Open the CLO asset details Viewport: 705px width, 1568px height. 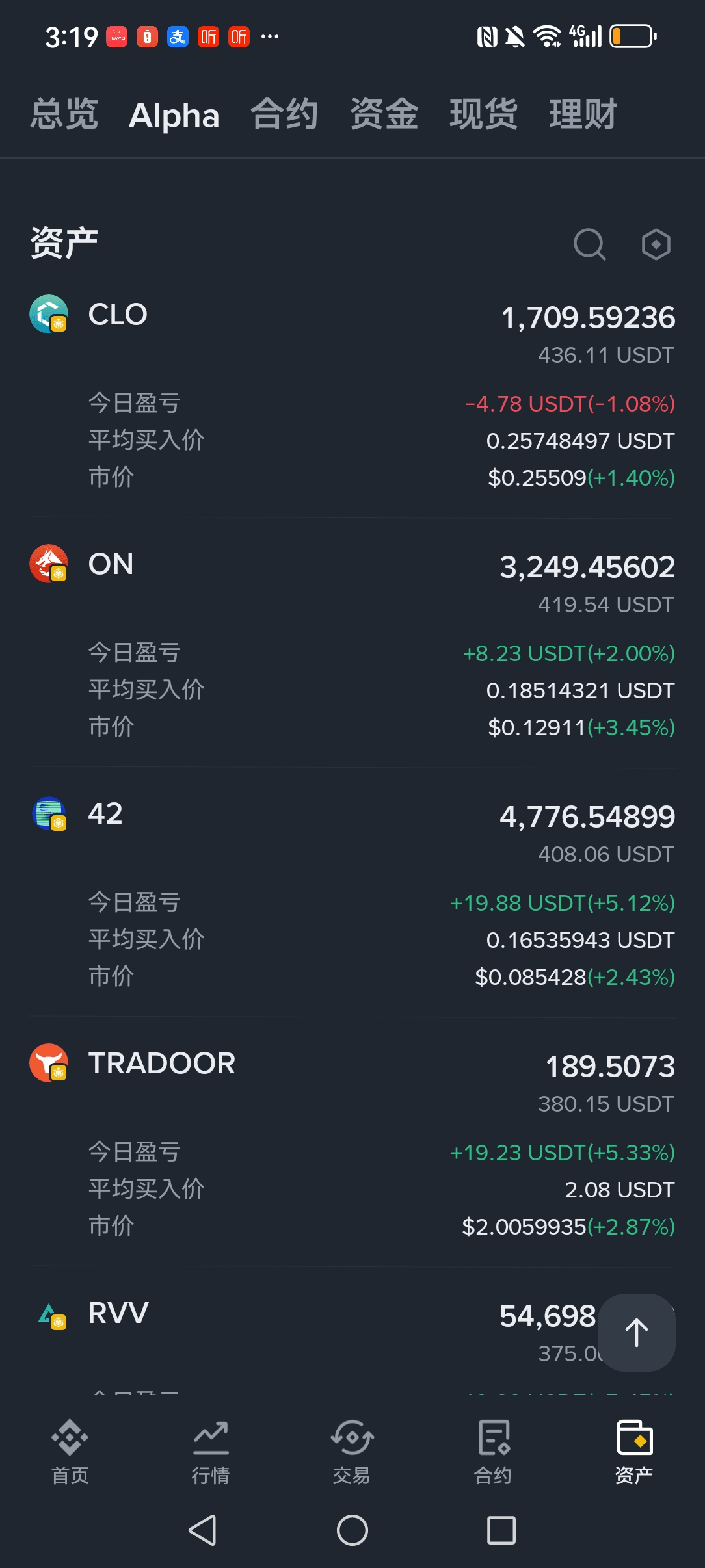[118, 315]
